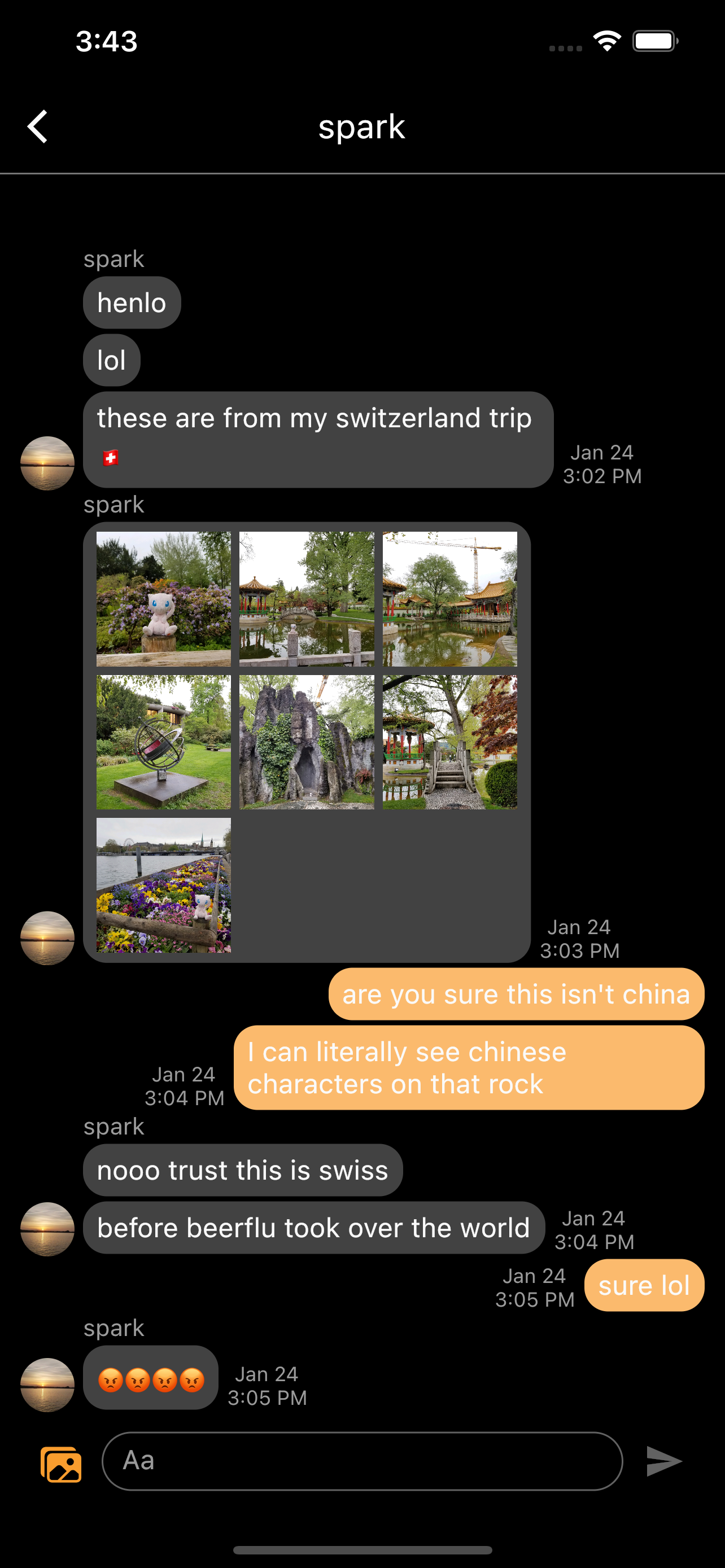Viewport: 725px width, 1568px height.
Task: View the photo with the construction crane
Action: click(x=450, y=599)
